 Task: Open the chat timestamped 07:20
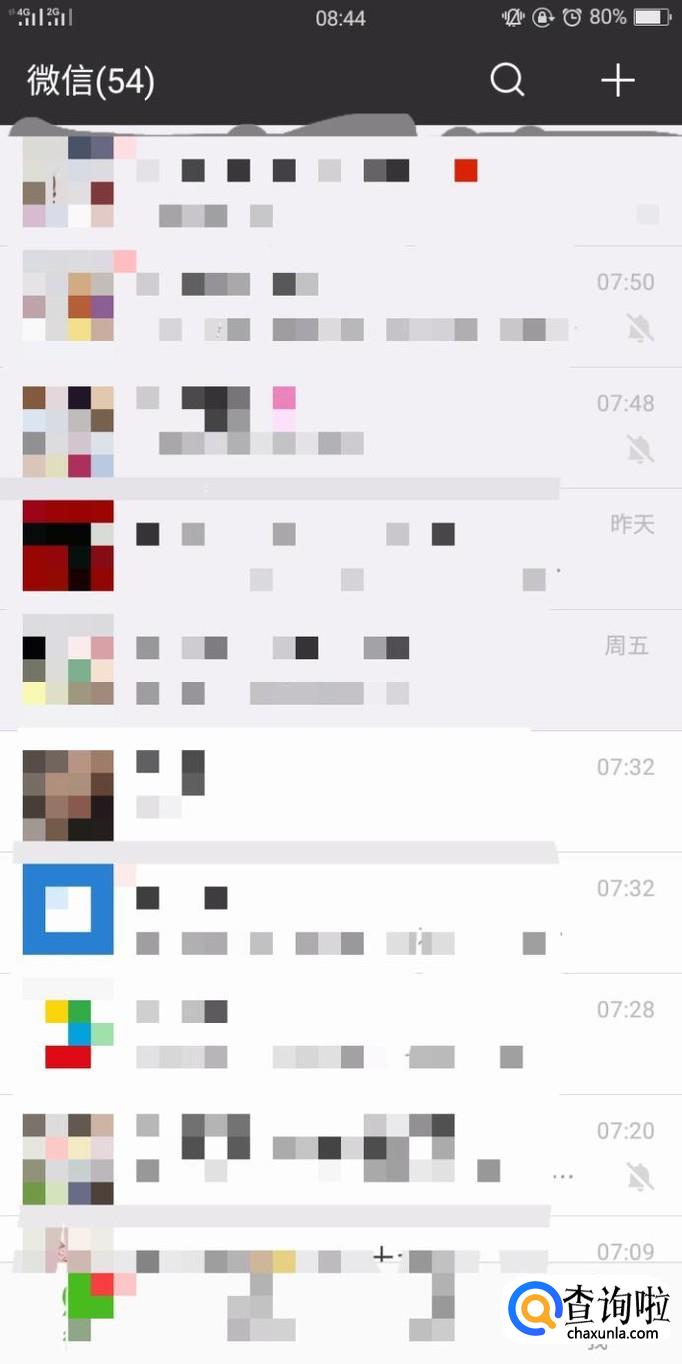click(x=340, y=1152)
